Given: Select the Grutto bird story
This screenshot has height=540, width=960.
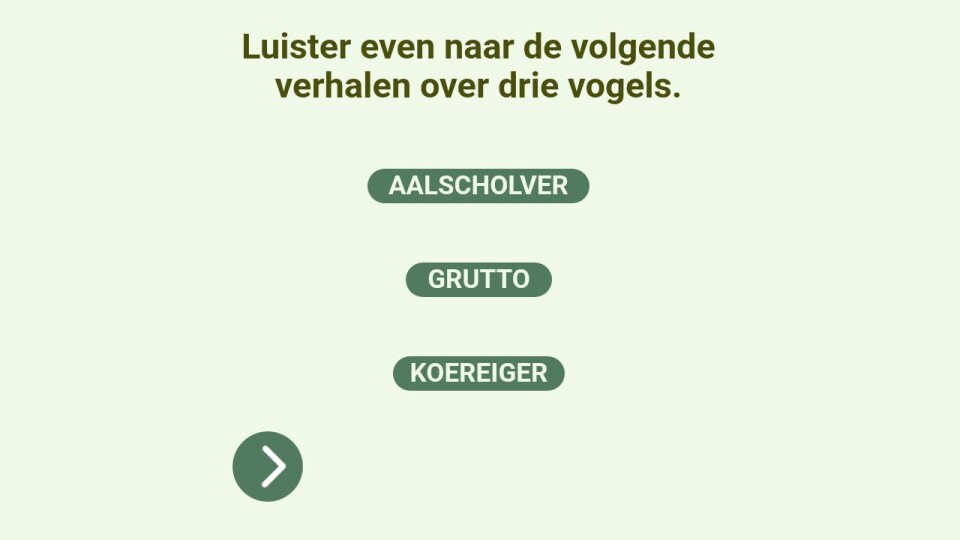Looking at the screenshot, I should click(x=478, y=279).
